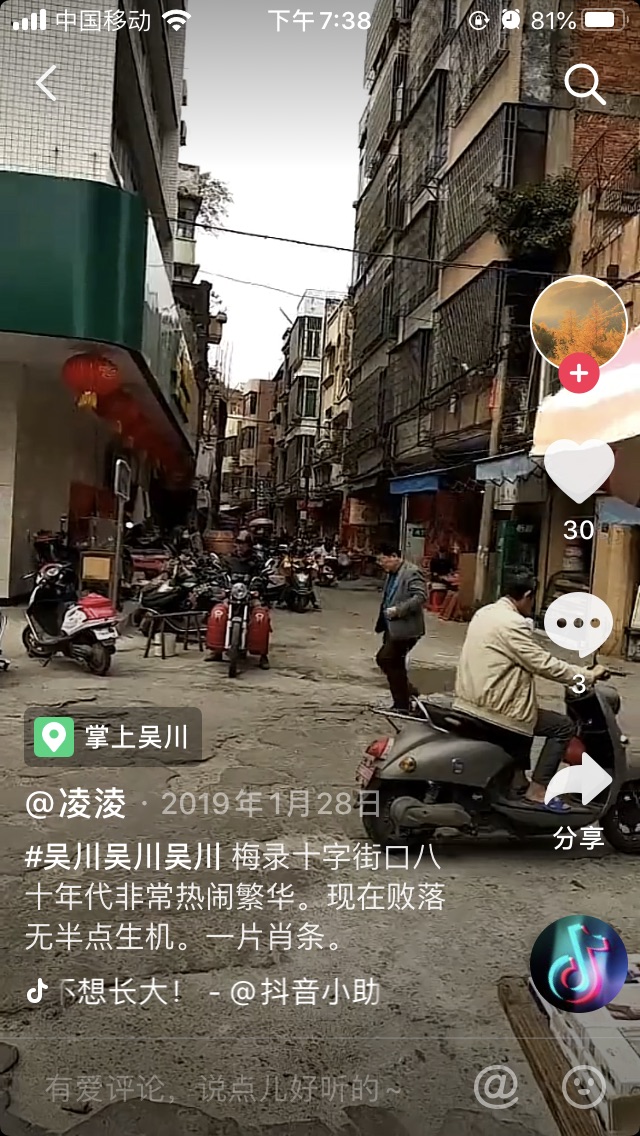The height and width of the screenshot is (1136, 640).
Task: Open @凌凌 user profile
Action: pos(76,803)
